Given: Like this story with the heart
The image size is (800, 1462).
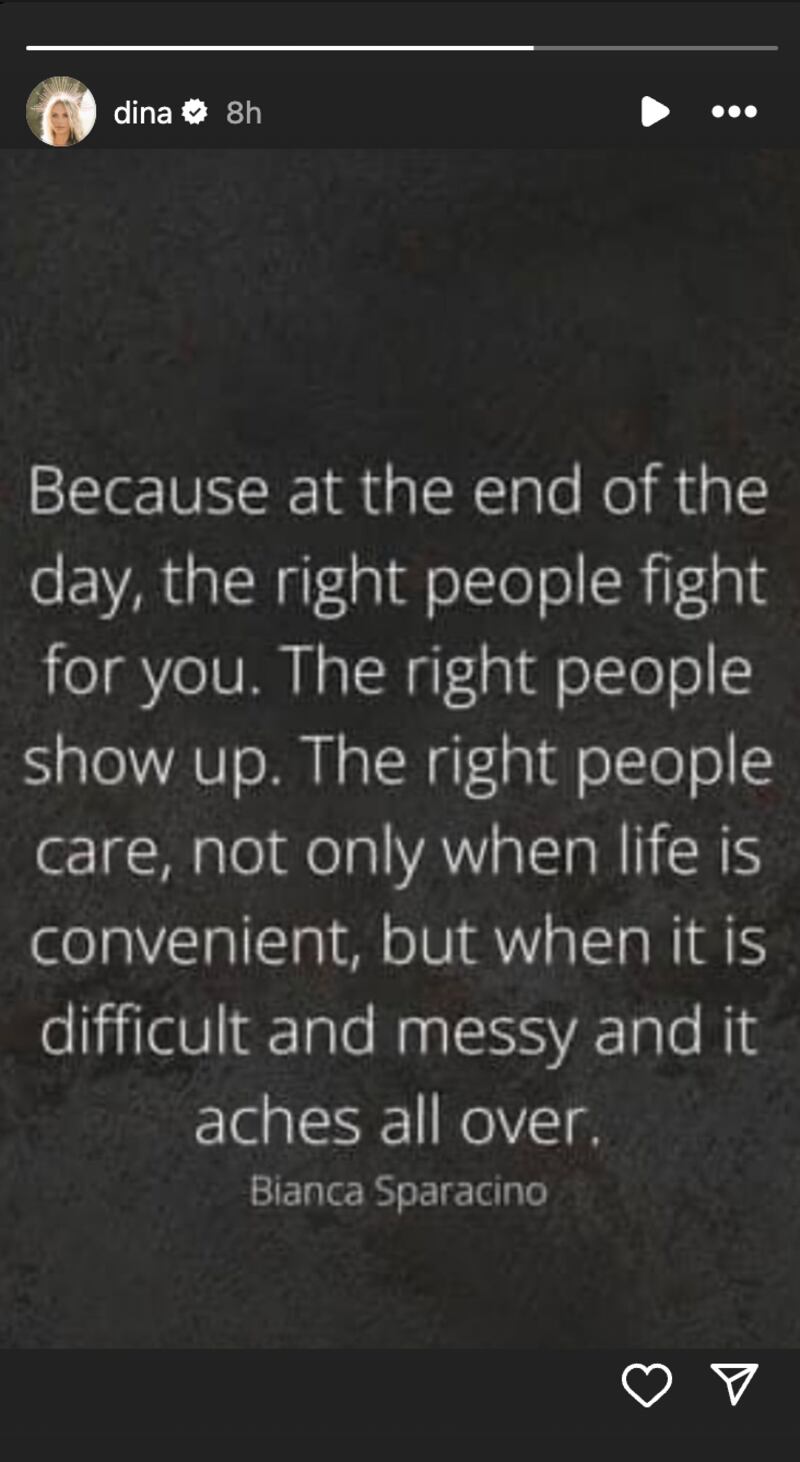Looking at the screenshot, I should click(x=647, y=1385).
